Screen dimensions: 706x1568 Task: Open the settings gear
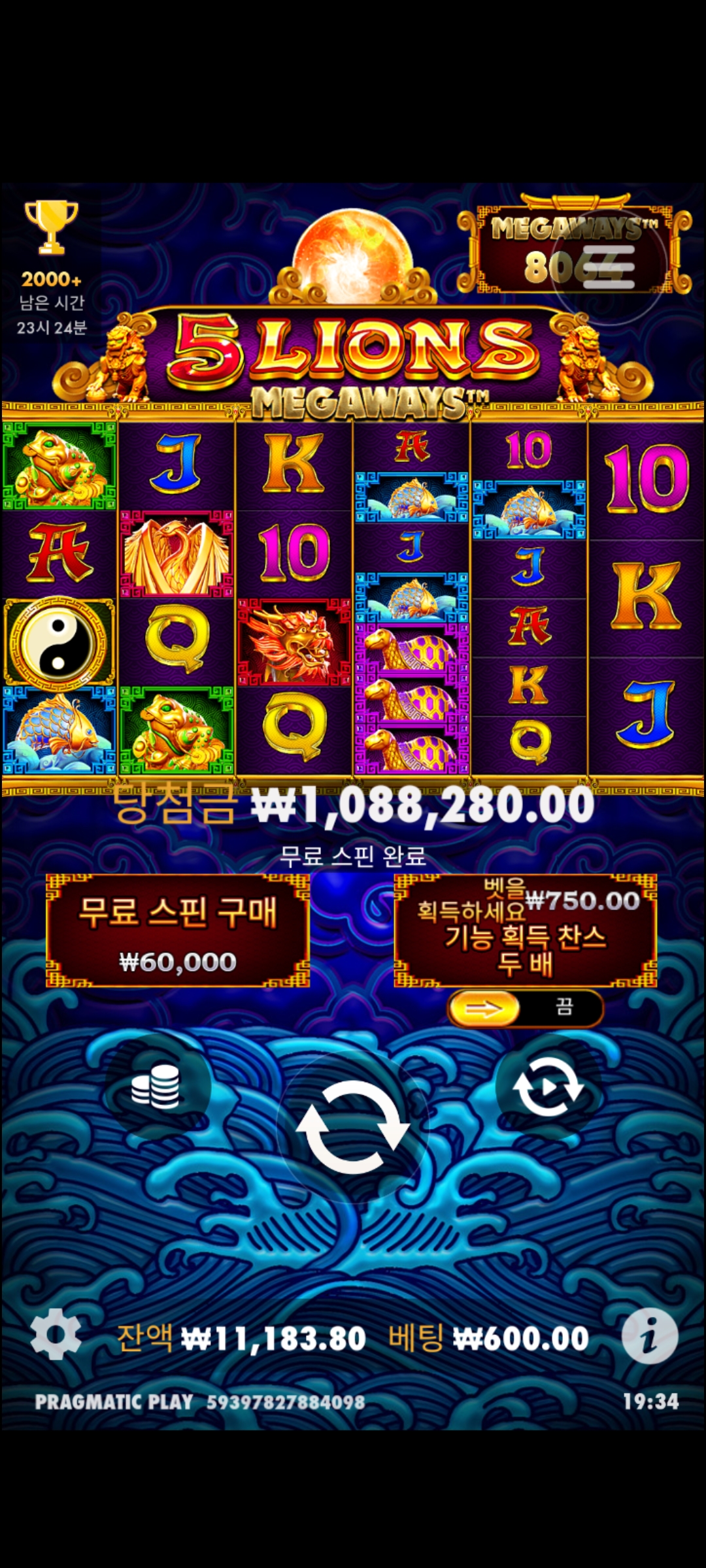56,1335
